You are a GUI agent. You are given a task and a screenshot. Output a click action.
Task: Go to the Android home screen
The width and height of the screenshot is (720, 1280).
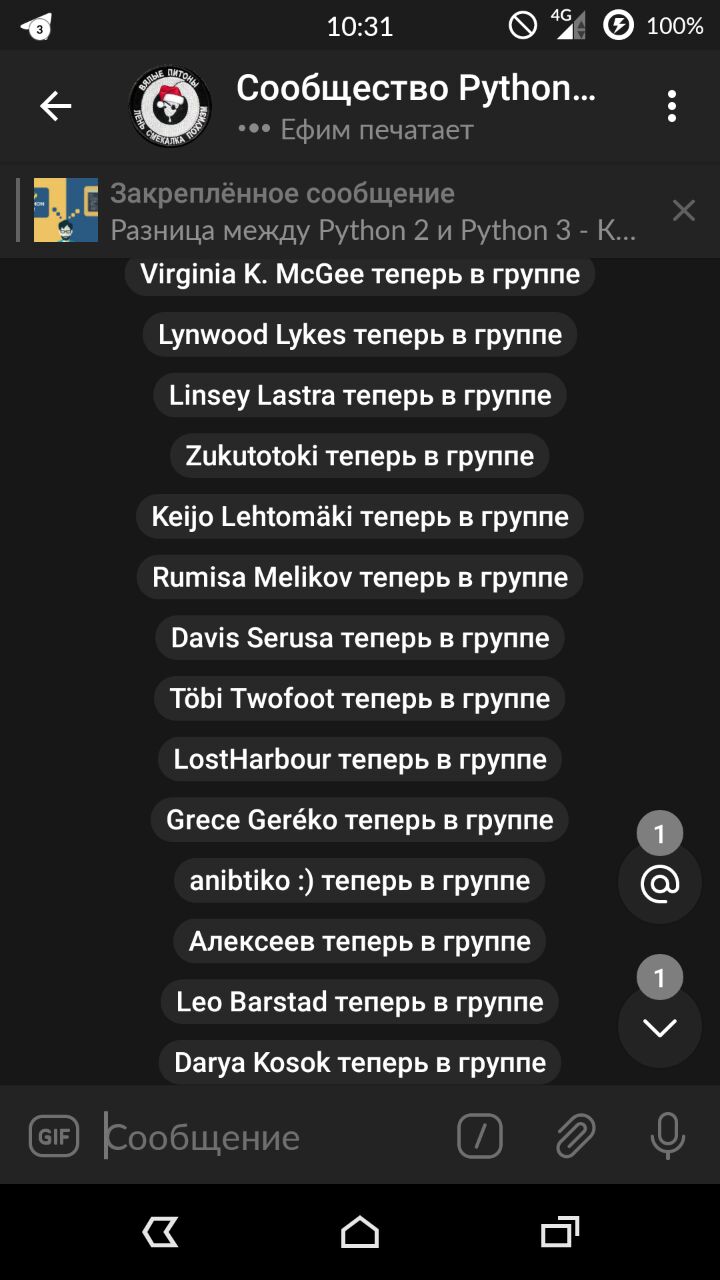coord(360,1232)
